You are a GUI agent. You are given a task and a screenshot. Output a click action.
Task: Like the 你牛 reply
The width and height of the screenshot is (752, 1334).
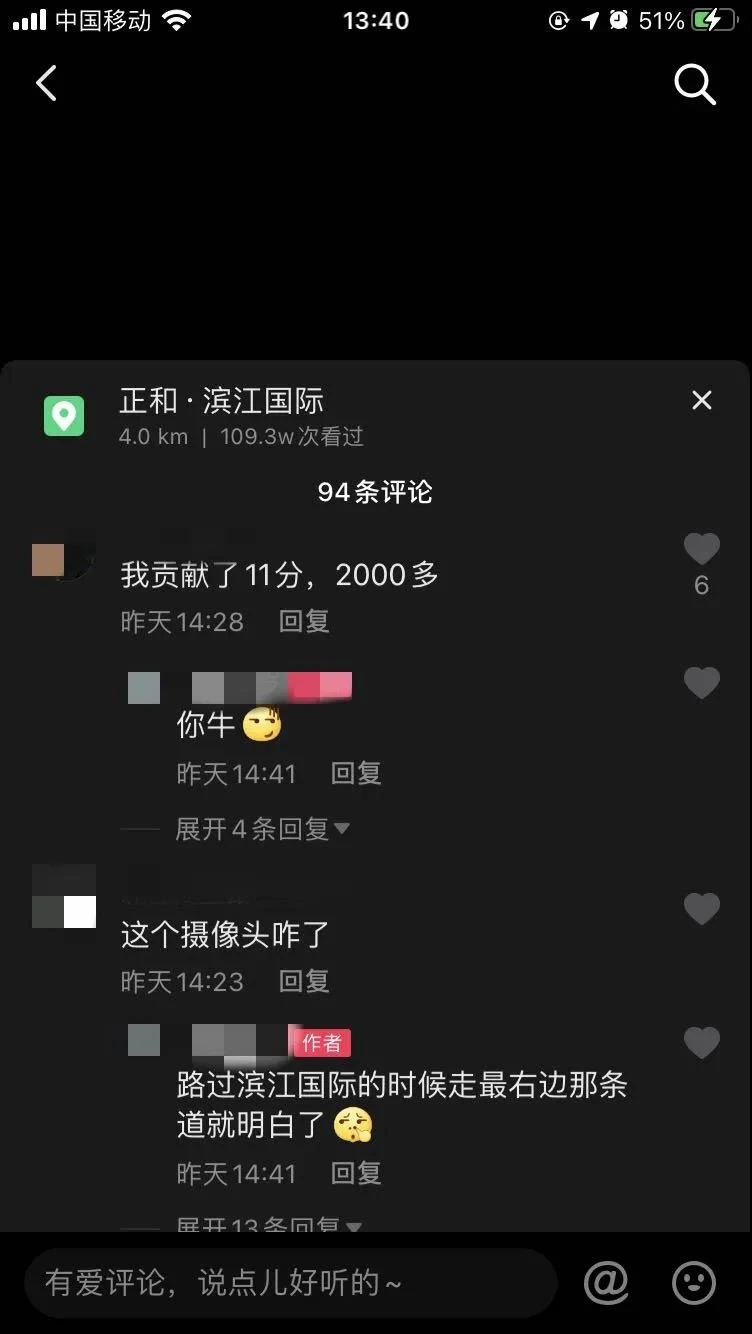pyautogui.click(x=701, y=684)
